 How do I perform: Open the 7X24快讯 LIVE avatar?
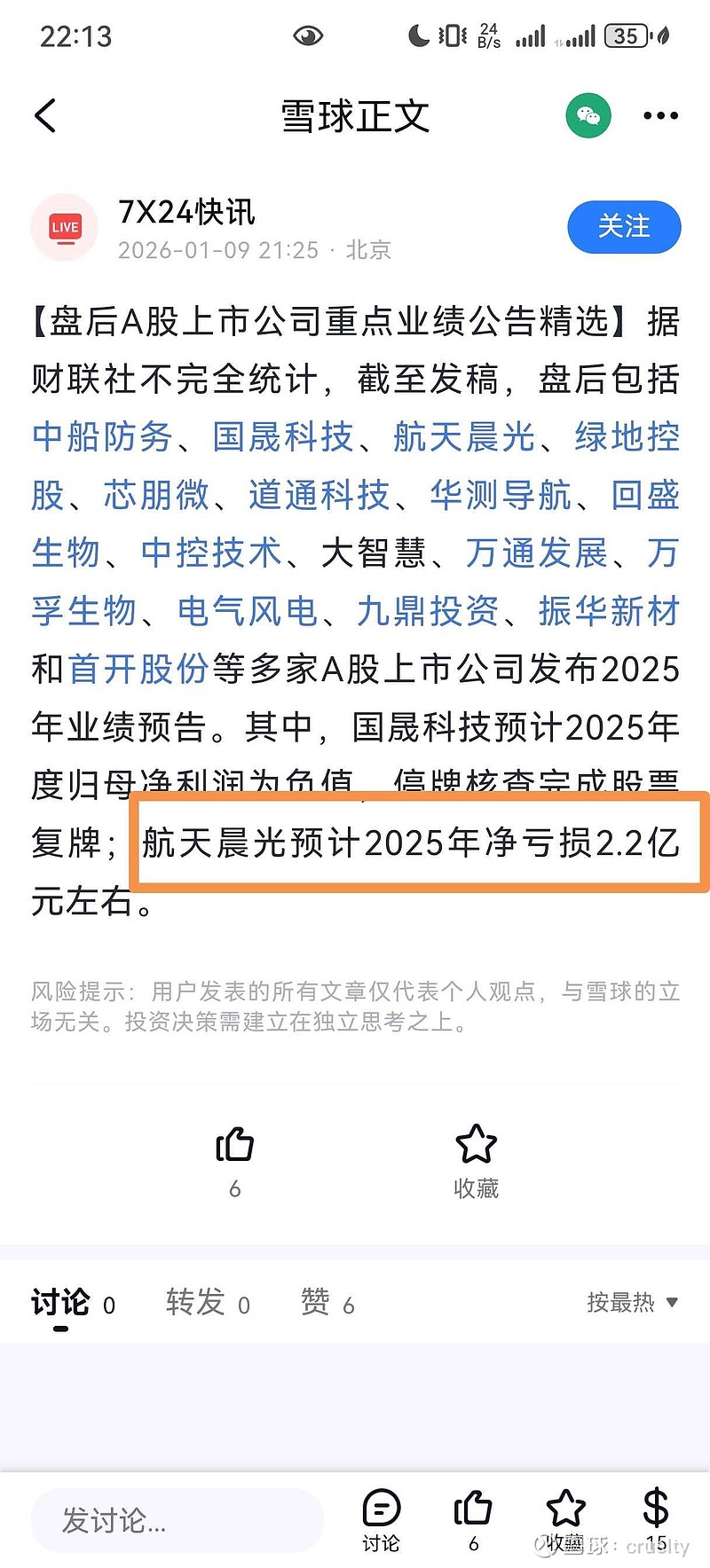[64, 227]
